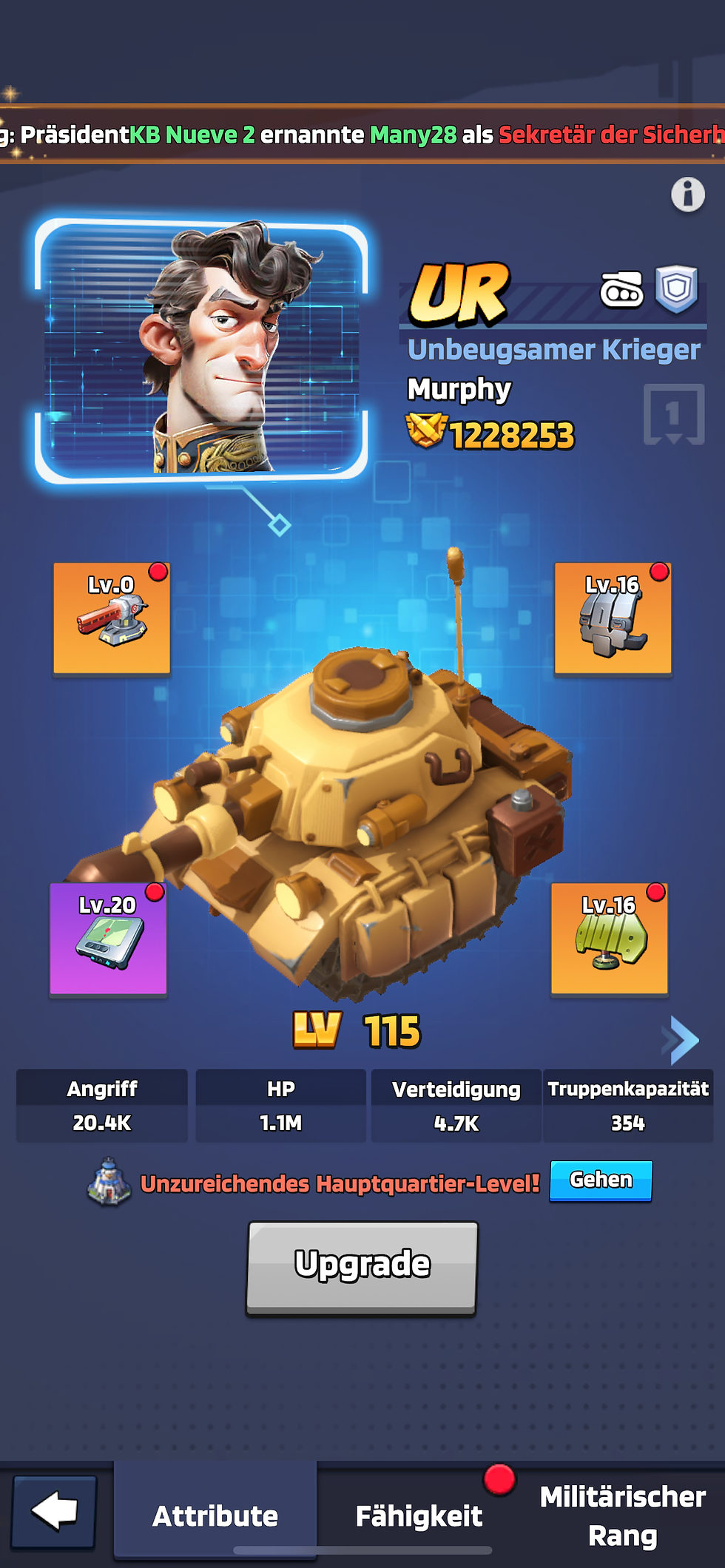The width and height of the screenshot is (725, 1568).
Task: Tap the shield role icon
Action: [x=676, y=288]
